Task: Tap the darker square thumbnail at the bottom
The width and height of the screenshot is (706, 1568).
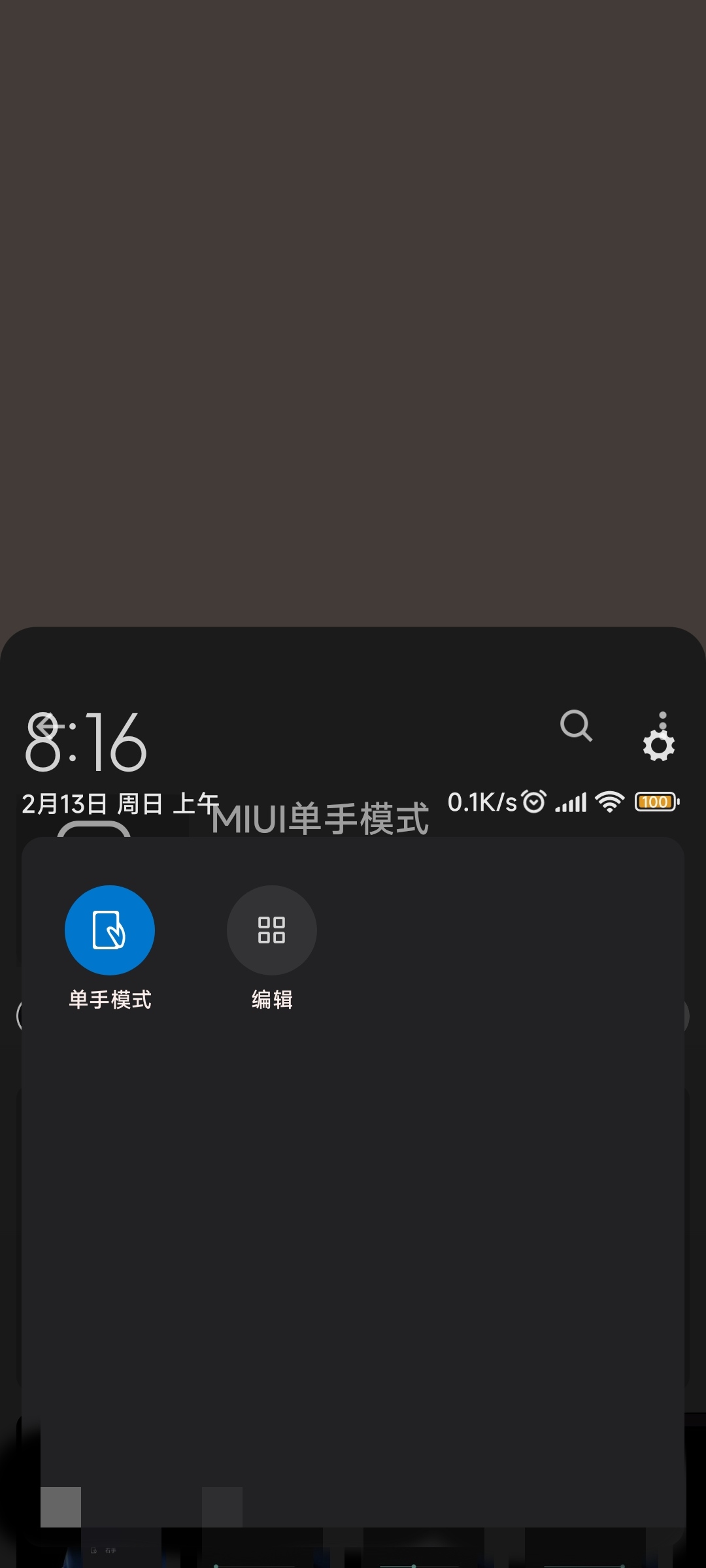Action: click(x=222, y=1505)
